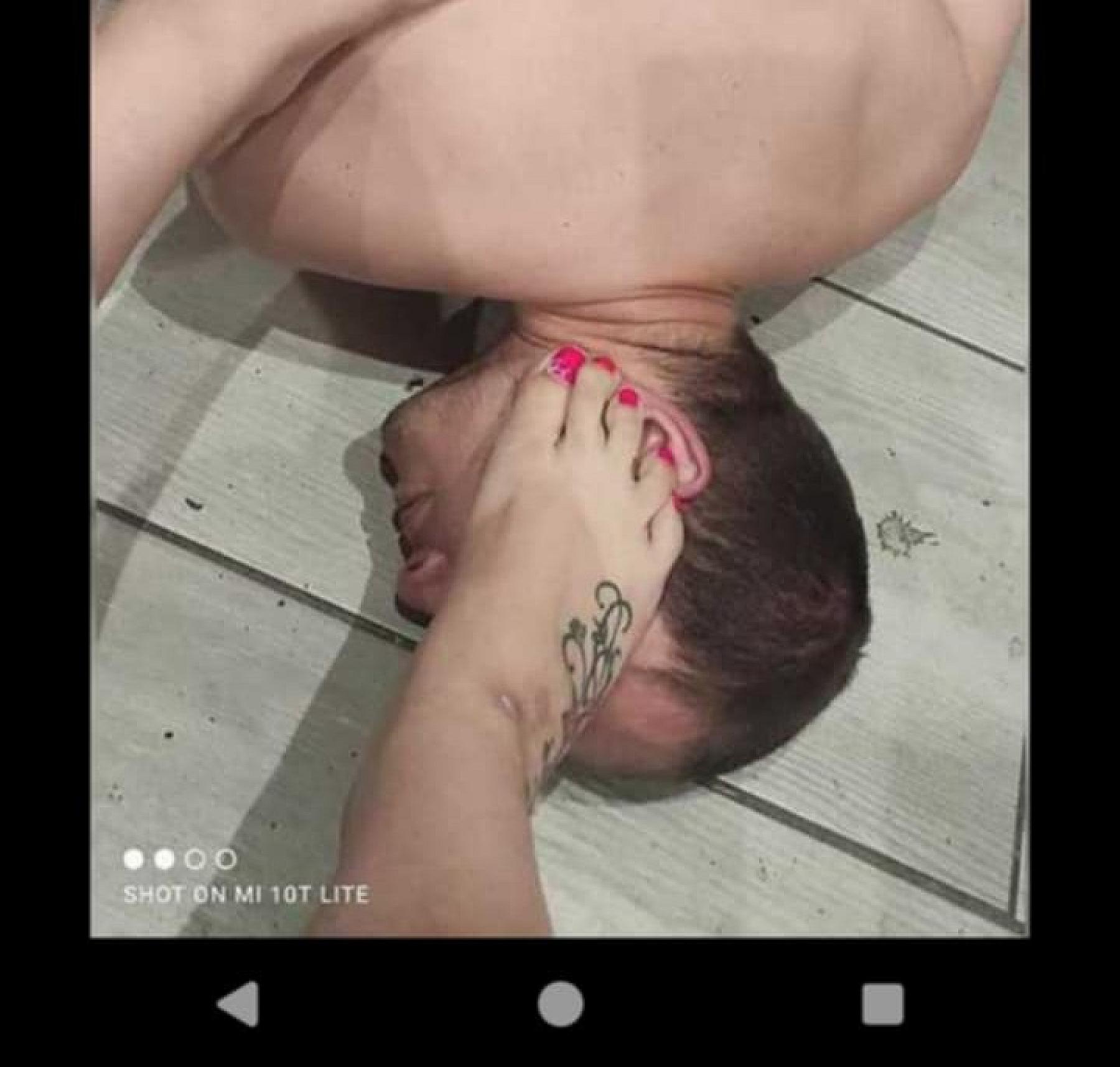Tap the home circle button
Image resolution: width=1120 pixels, height=1067 pixels.
point(560,1004)
